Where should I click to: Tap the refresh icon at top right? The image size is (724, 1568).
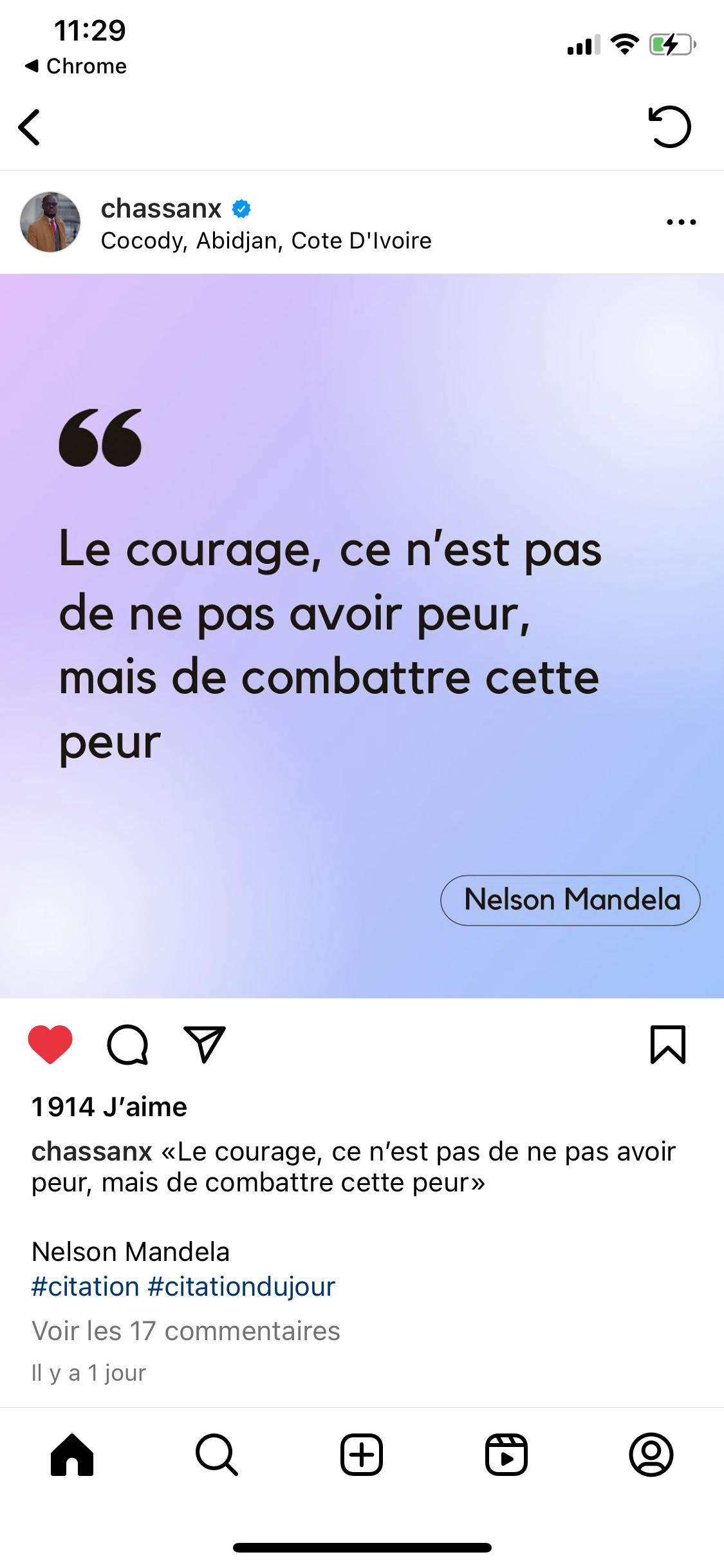669,127
